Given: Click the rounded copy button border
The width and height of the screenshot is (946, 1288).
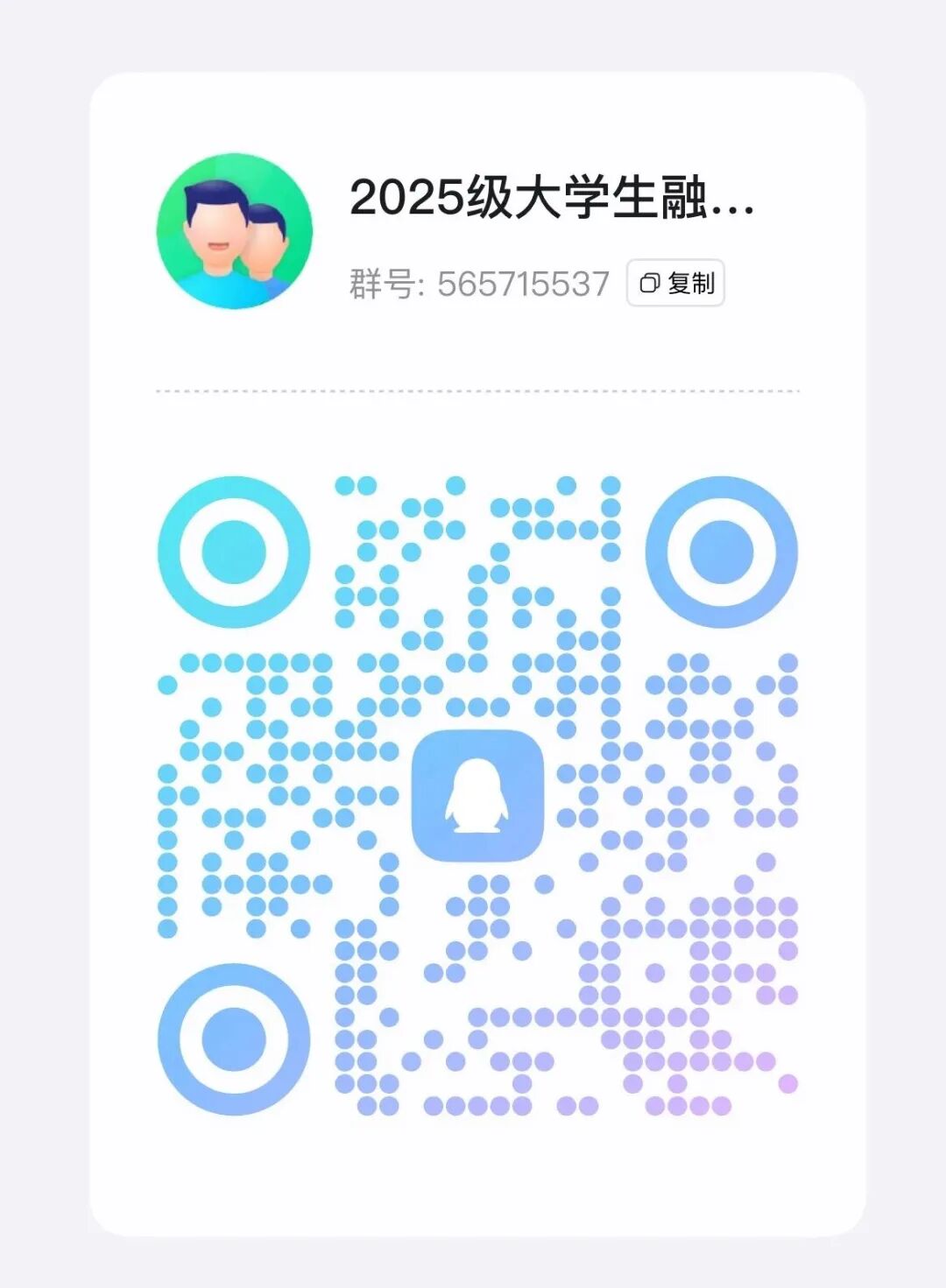Looking at the screenshot, I should click(x=676, y=282).
